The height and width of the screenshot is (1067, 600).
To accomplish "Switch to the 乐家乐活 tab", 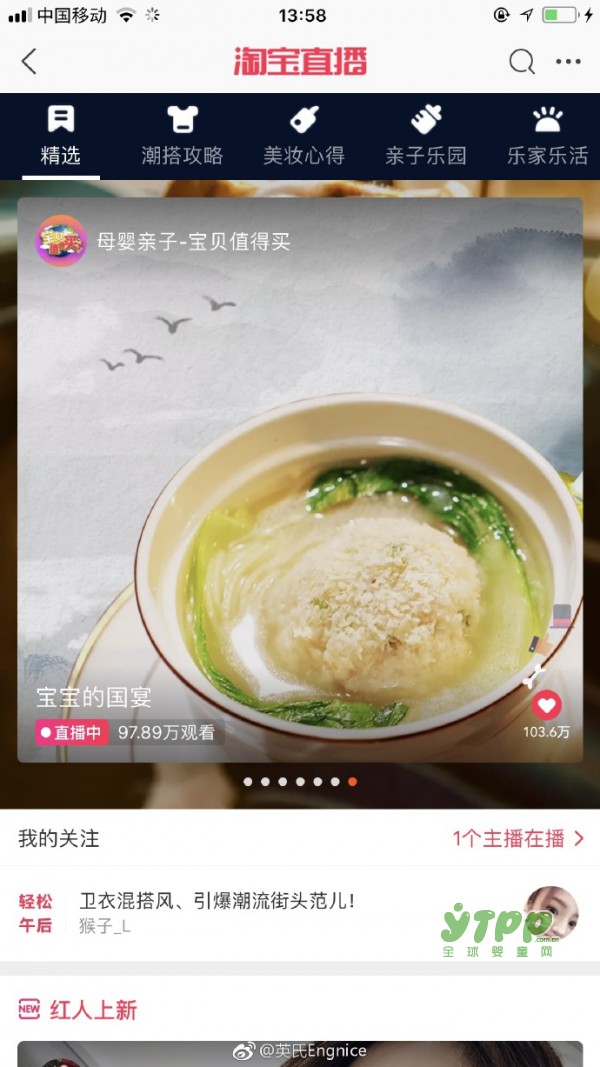I will [547, 137].
